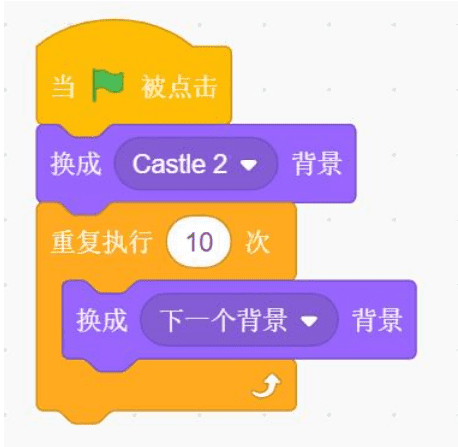Open the Castle 2 backdrop dropdown
Image resolution: width=458 pixels, height=447 pixels.
click(x=196, y=164)
